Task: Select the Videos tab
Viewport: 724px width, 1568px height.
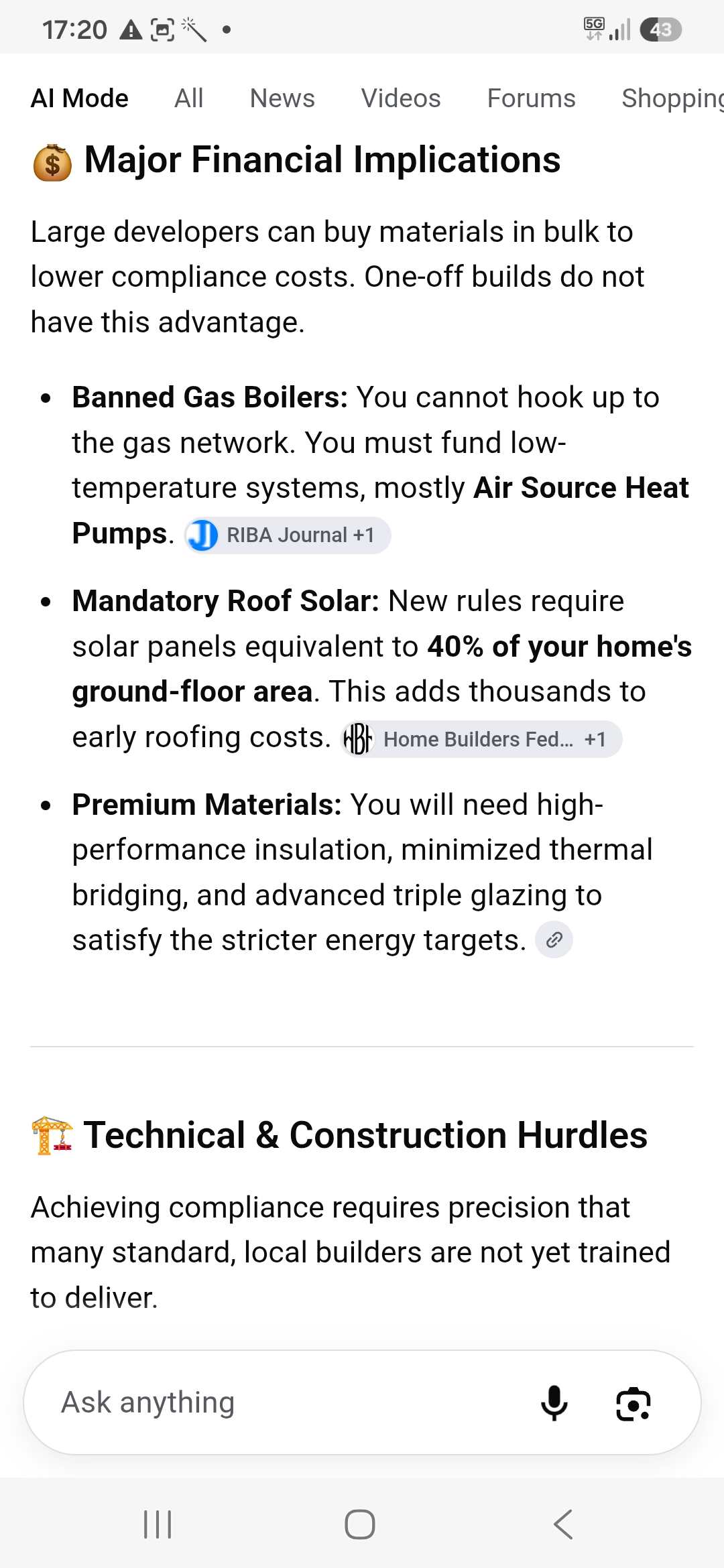Action: click(401, 99)
